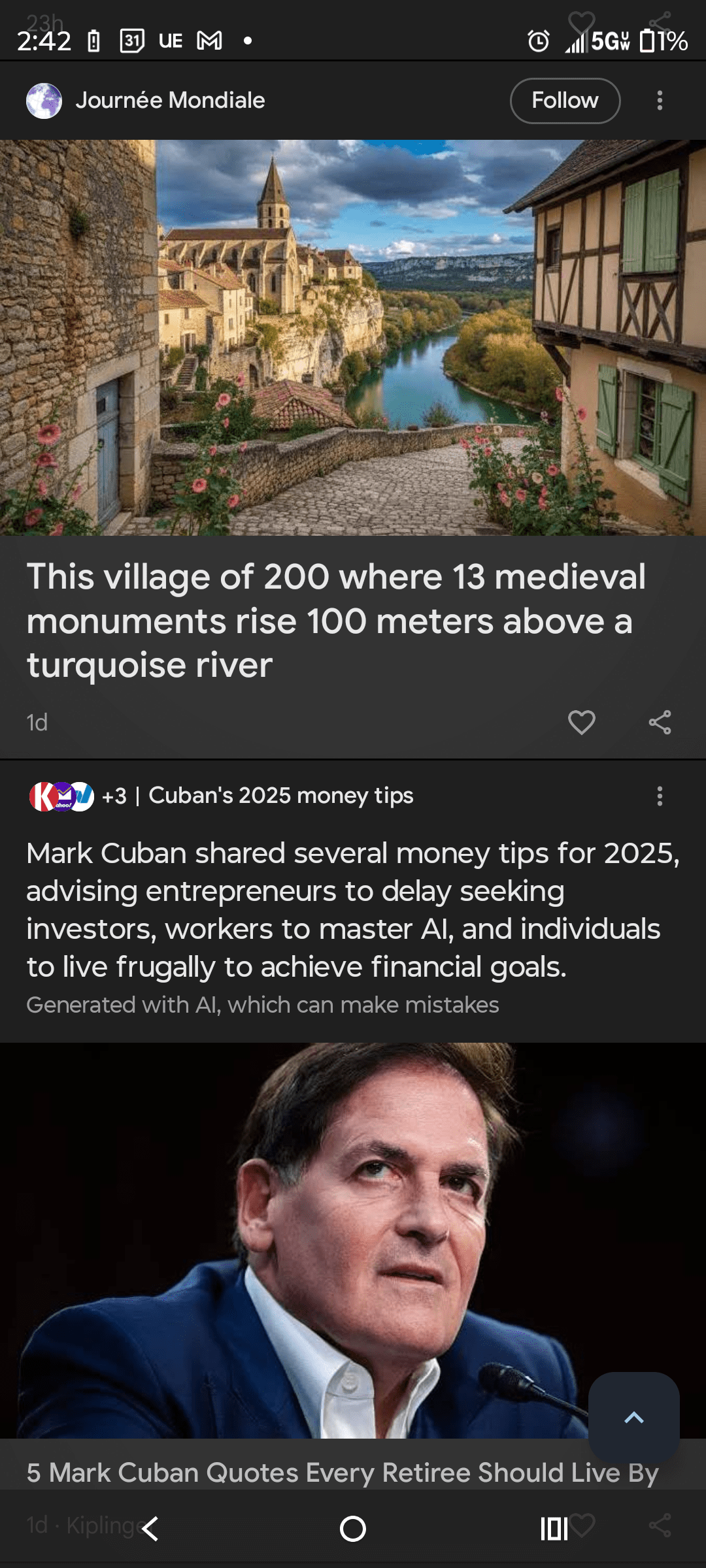Open overflow menu for Journée Mondiale post
The image size is (706, 1568).
[x=660, y=100]
